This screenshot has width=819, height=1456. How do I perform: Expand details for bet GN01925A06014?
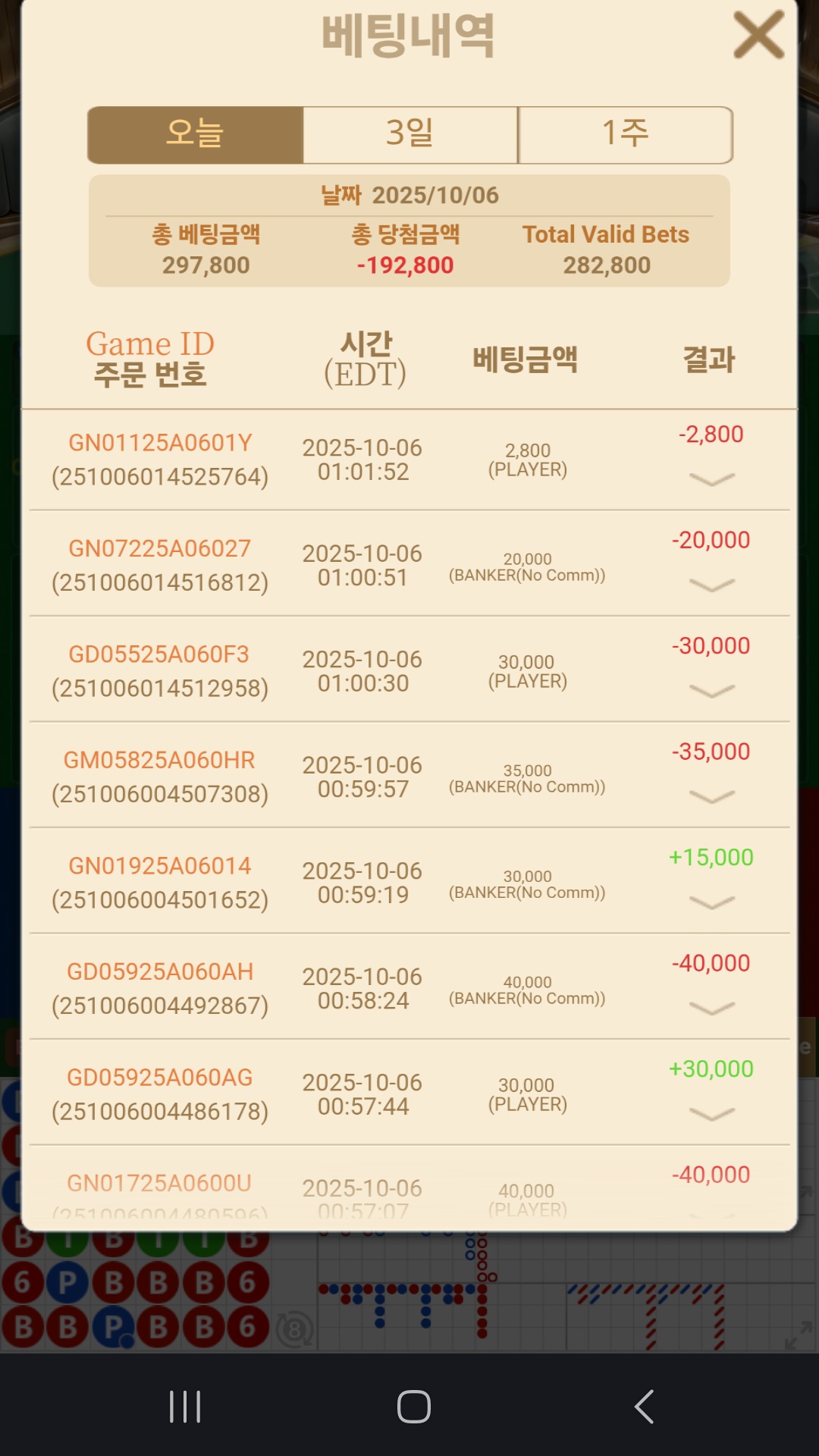(712, 902)
